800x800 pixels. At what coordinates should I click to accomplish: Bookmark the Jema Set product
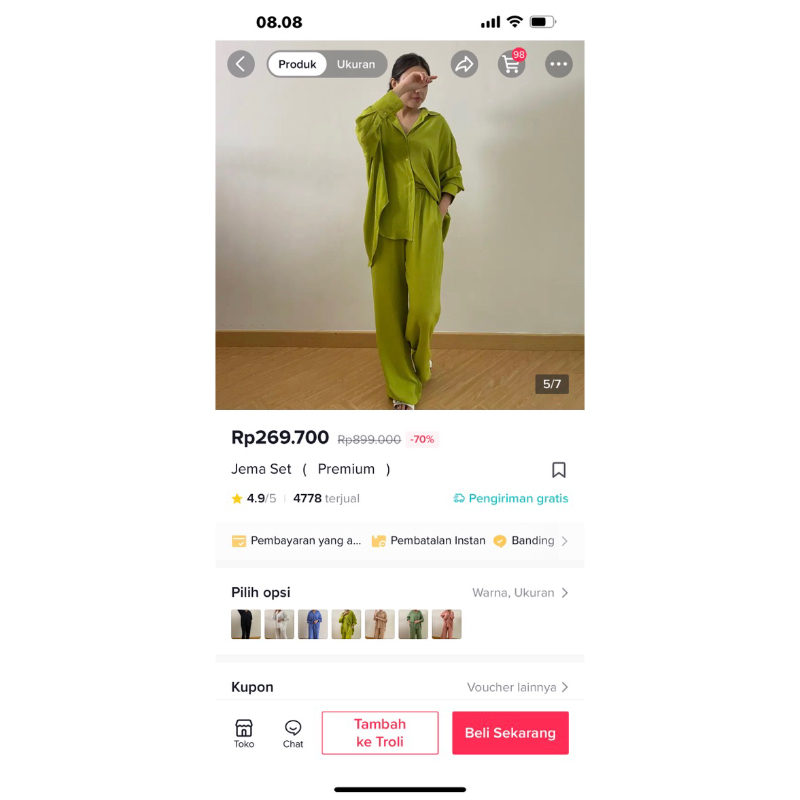coord(559,470)
